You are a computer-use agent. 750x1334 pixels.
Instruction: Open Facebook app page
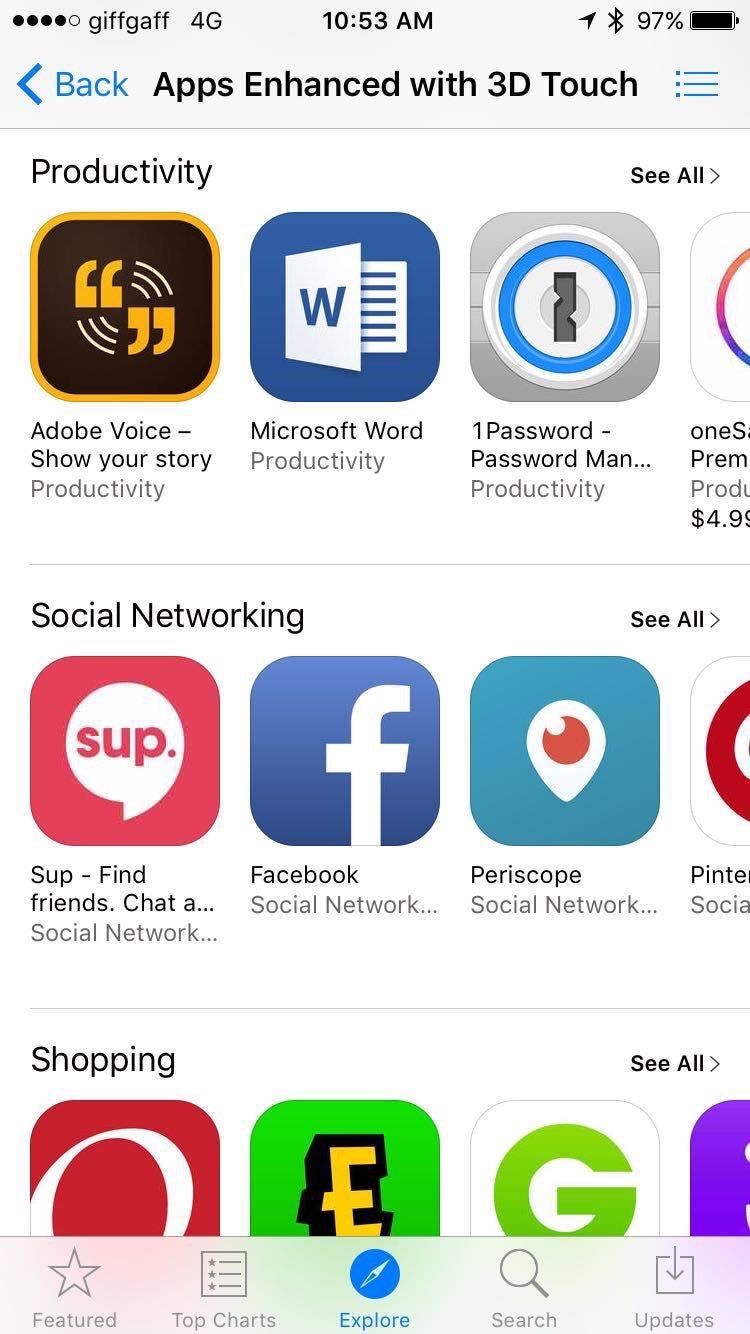[345, 750]
